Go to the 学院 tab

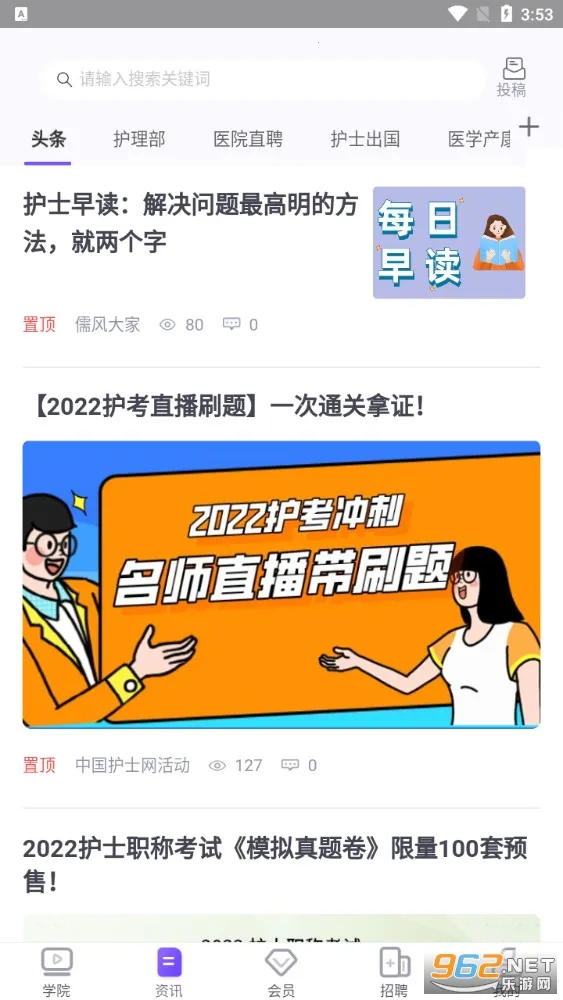coord(57,973)
